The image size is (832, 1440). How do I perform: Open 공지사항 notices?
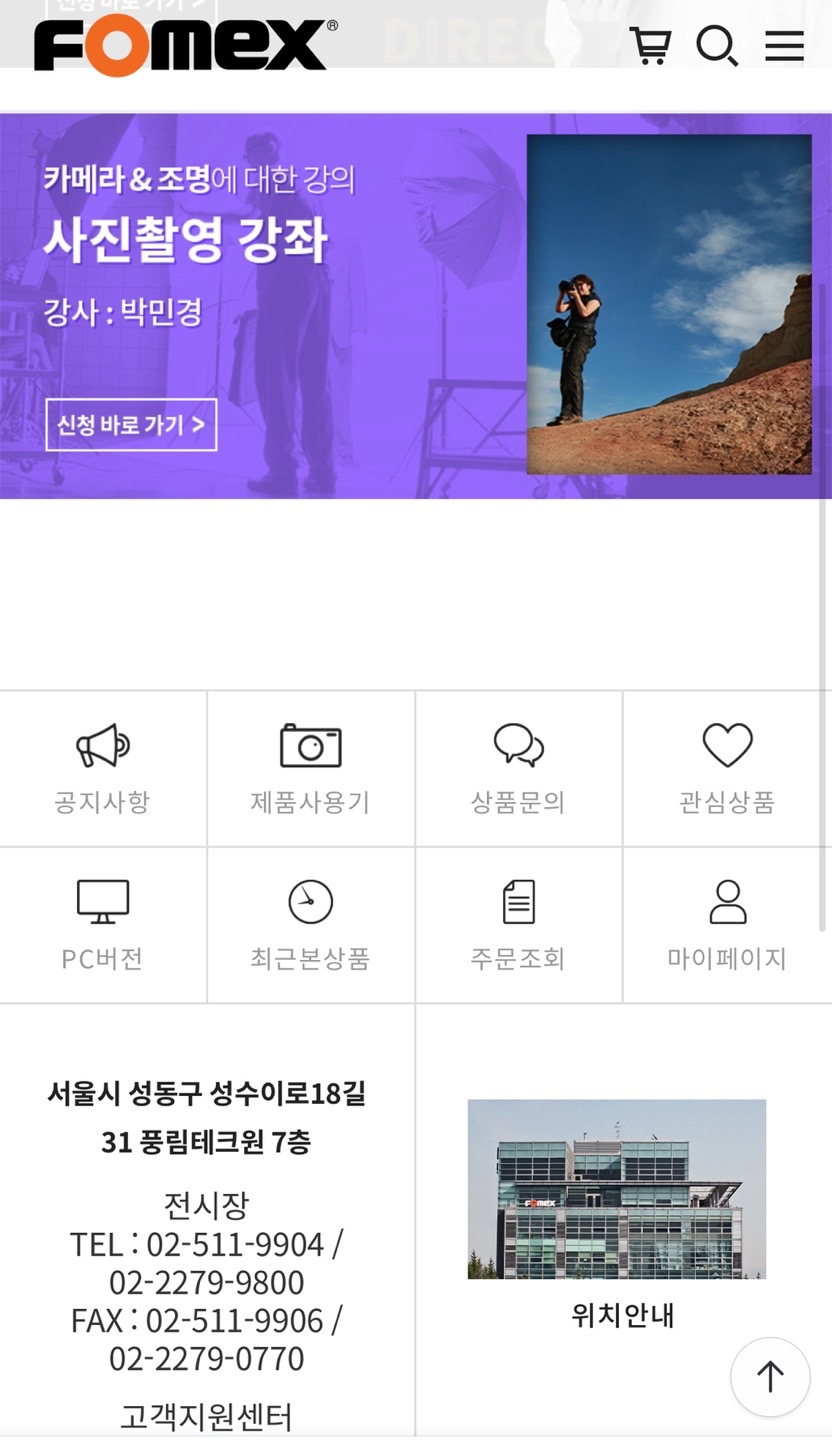(103, 769)
